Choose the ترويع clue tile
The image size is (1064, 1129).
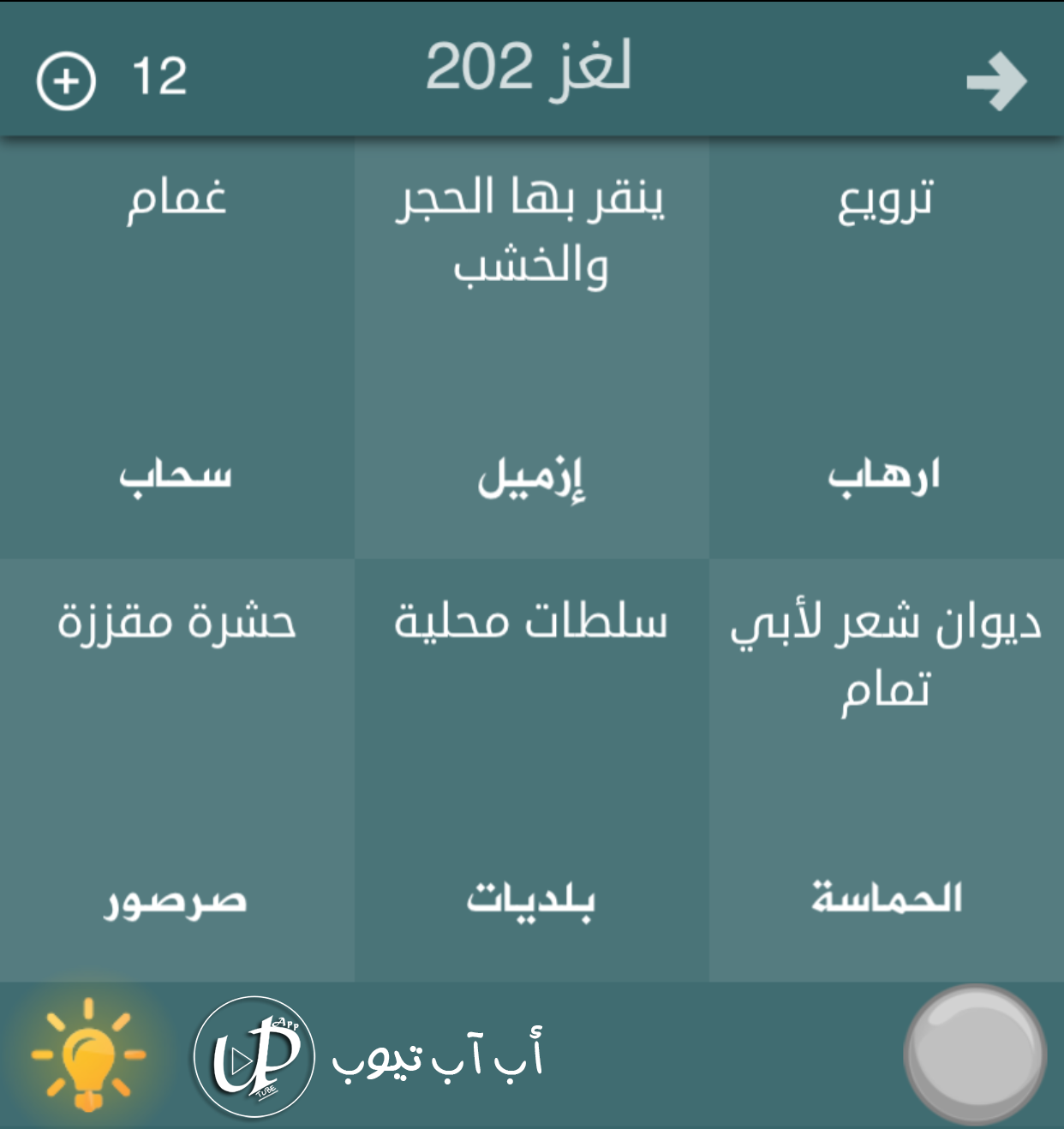(x=886, y=347)
